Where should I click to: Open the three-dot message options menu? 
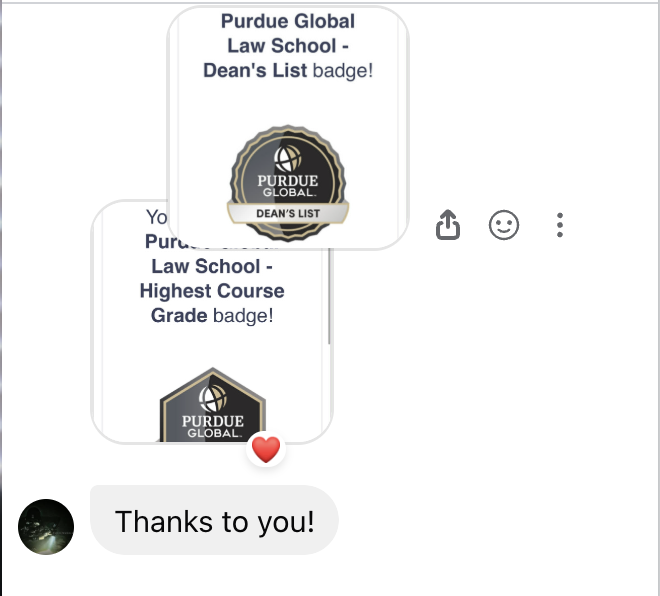click(560, 225)
